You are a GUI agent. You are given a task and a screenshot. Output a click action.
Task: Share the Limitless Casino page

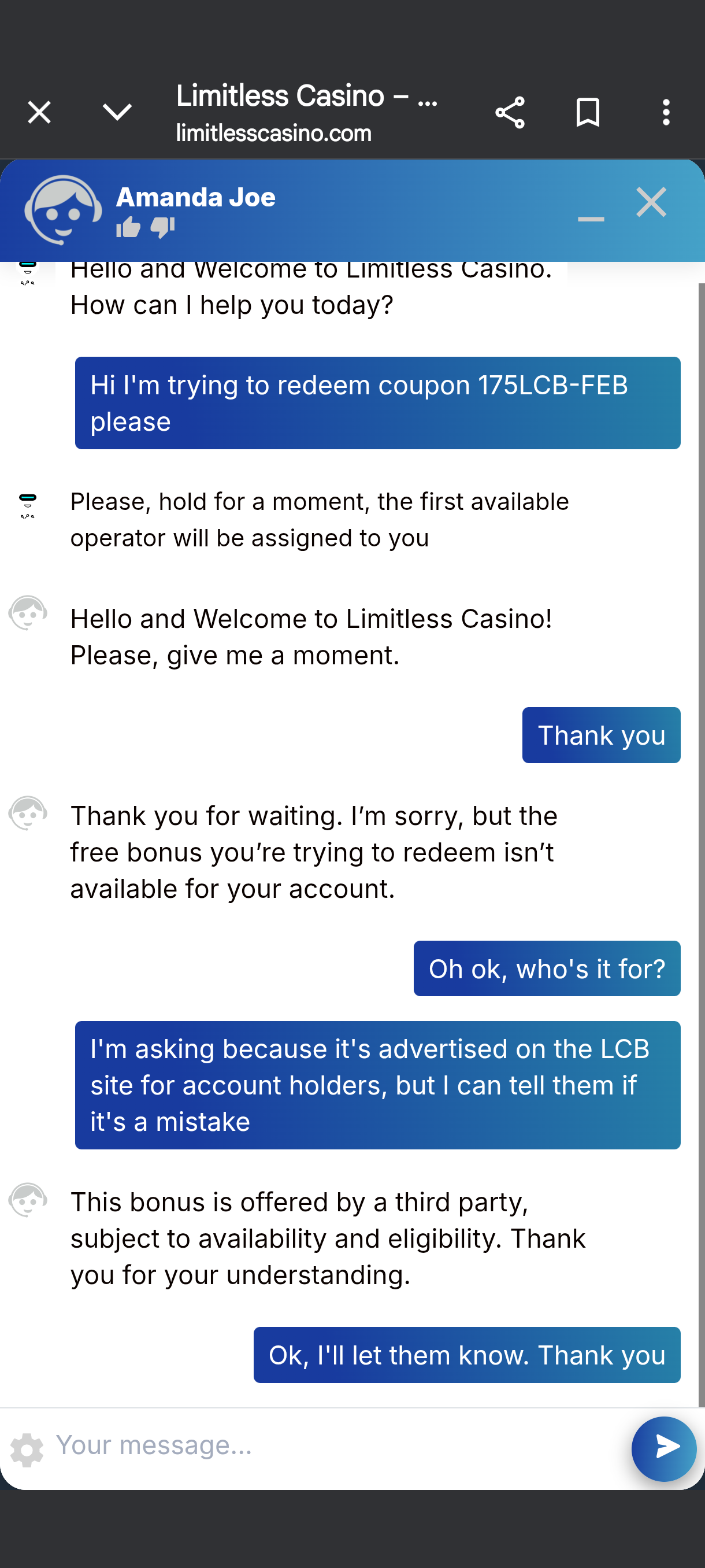(510, 113)
